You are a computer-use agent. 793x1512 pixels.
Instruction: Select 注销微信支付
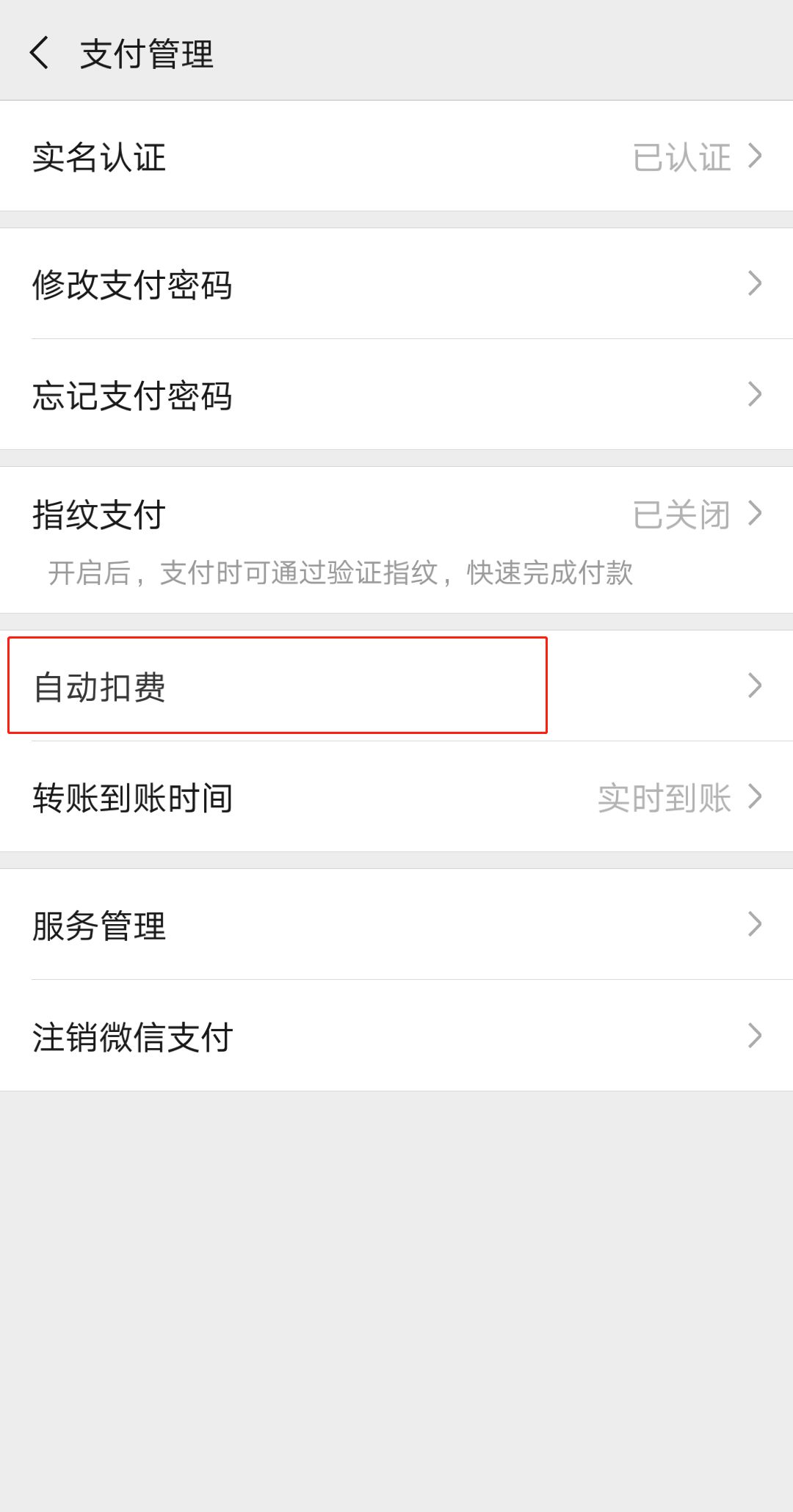tap(396, 1036)
